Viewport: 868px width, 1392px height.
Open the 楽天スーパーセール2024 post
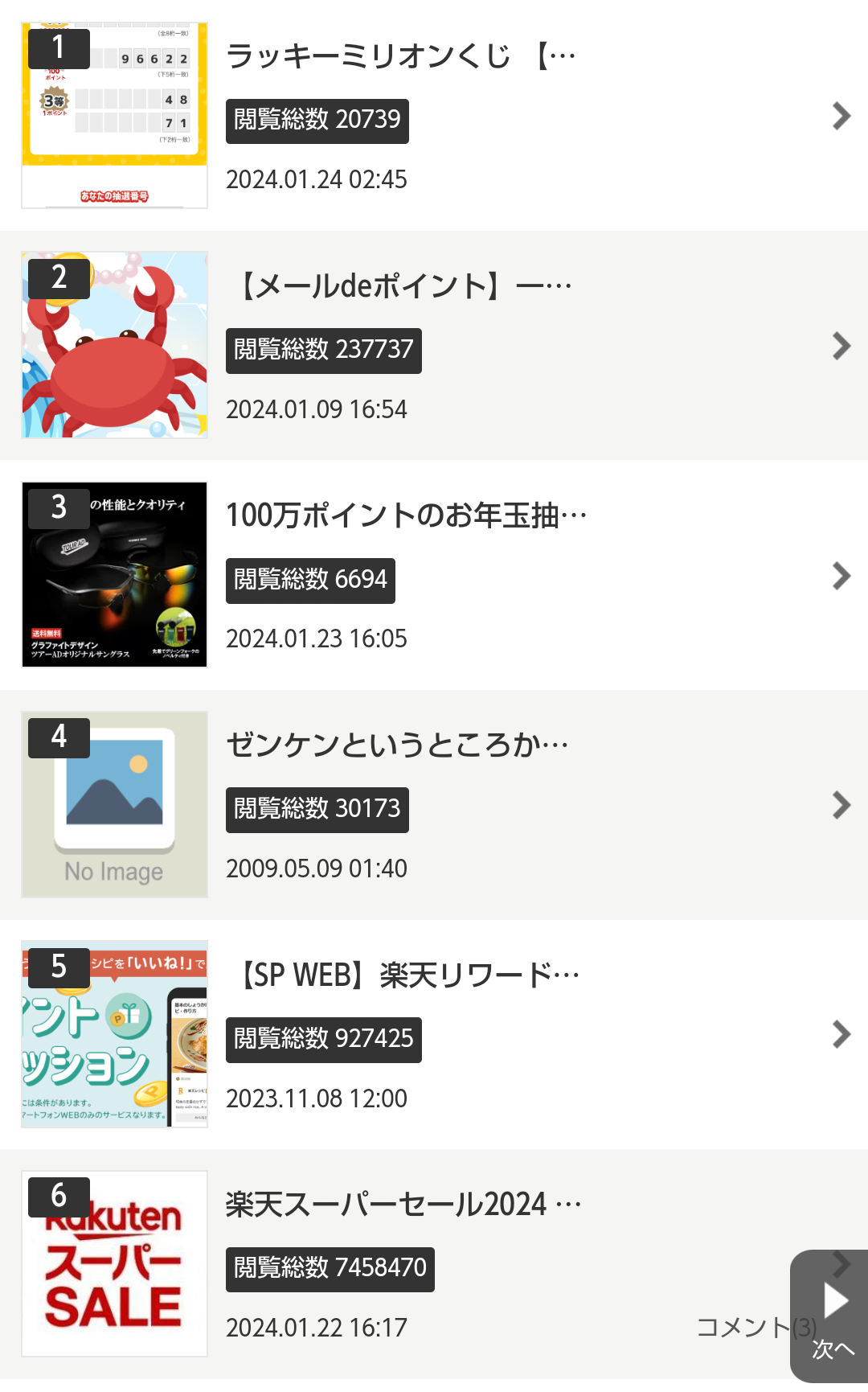pyautogui.click(x=403, y=1205)
